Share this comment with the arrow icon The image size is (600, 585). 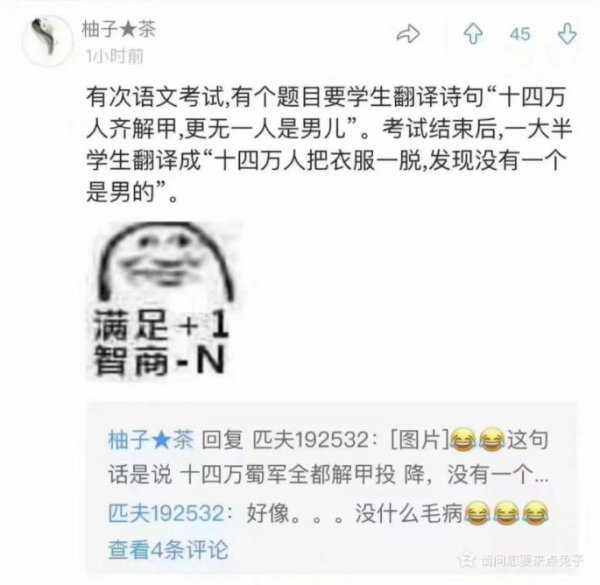408,35
